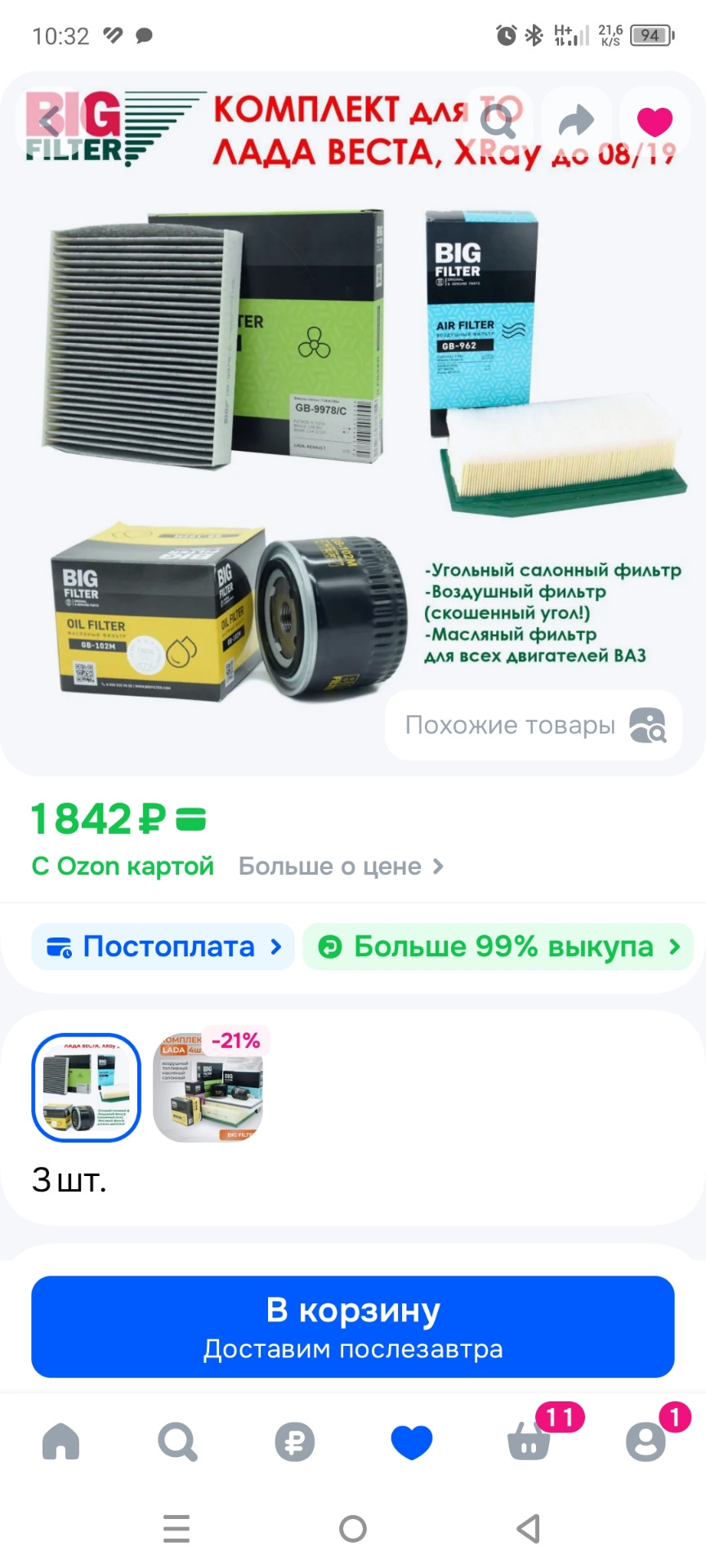Open Больше 99% выкупа info
The height and width of the screenshot is (1568, 706).
[x=498, y=947]
